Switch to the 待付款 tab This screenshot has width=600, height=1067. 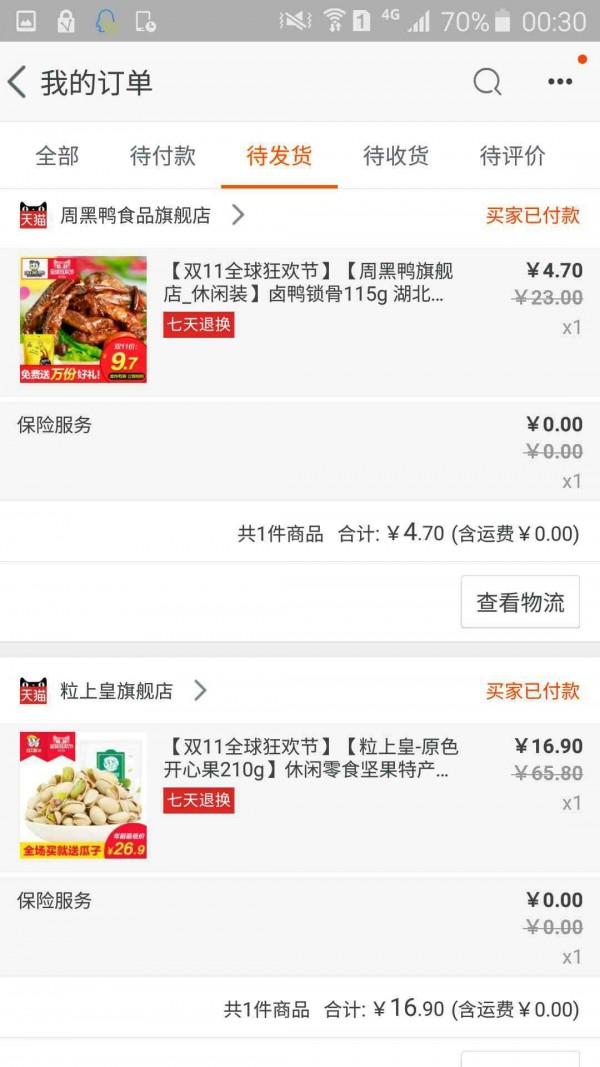pos(163,156)
